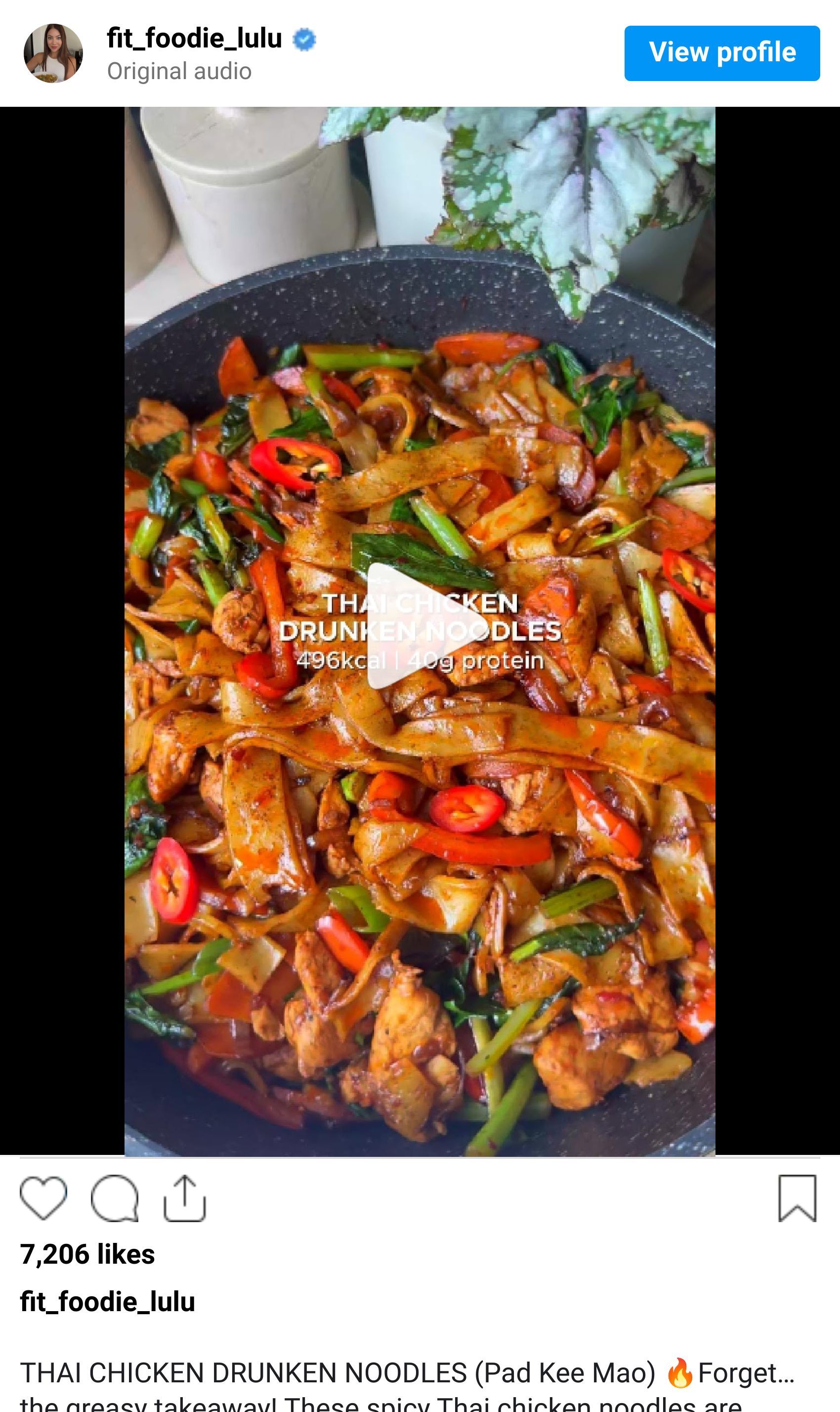
Task: Share this post using the share icon
Action: (184, 1197)
